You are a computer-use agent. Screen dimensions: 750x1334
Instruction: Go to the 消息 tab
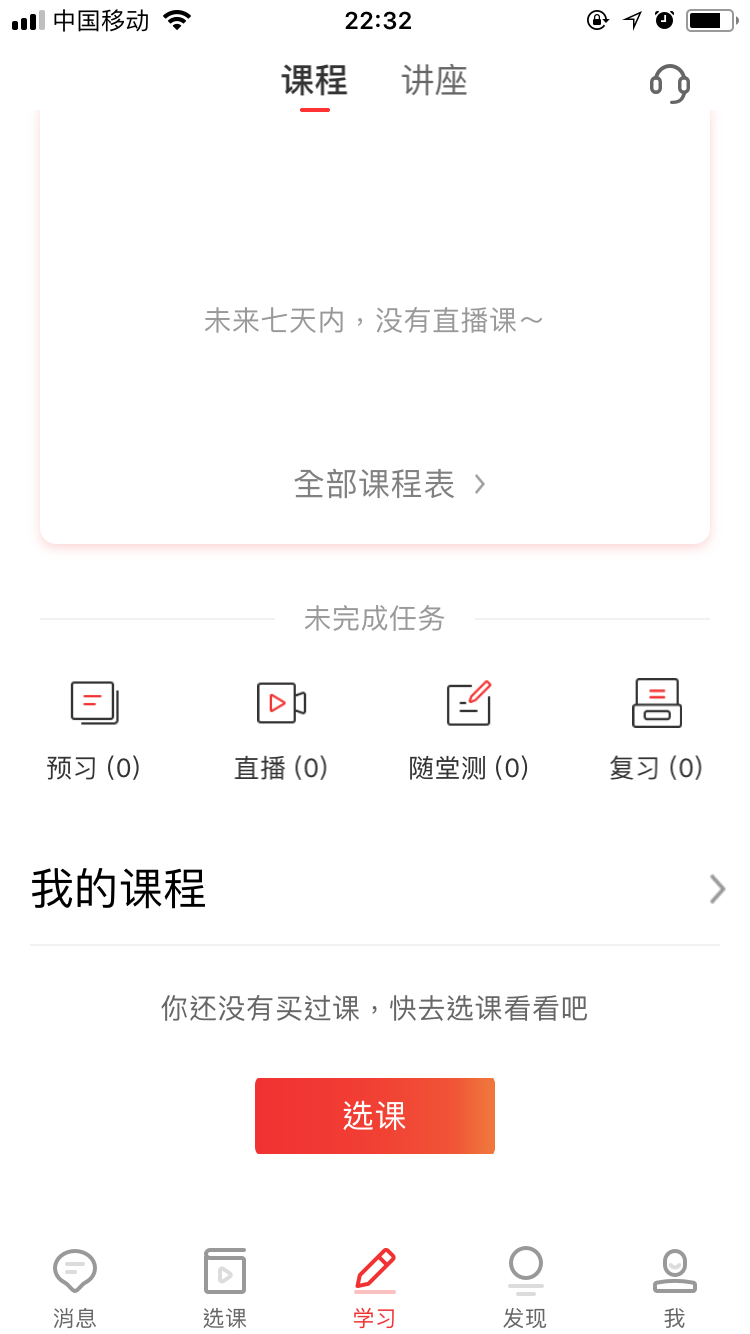coord(75,1289)
